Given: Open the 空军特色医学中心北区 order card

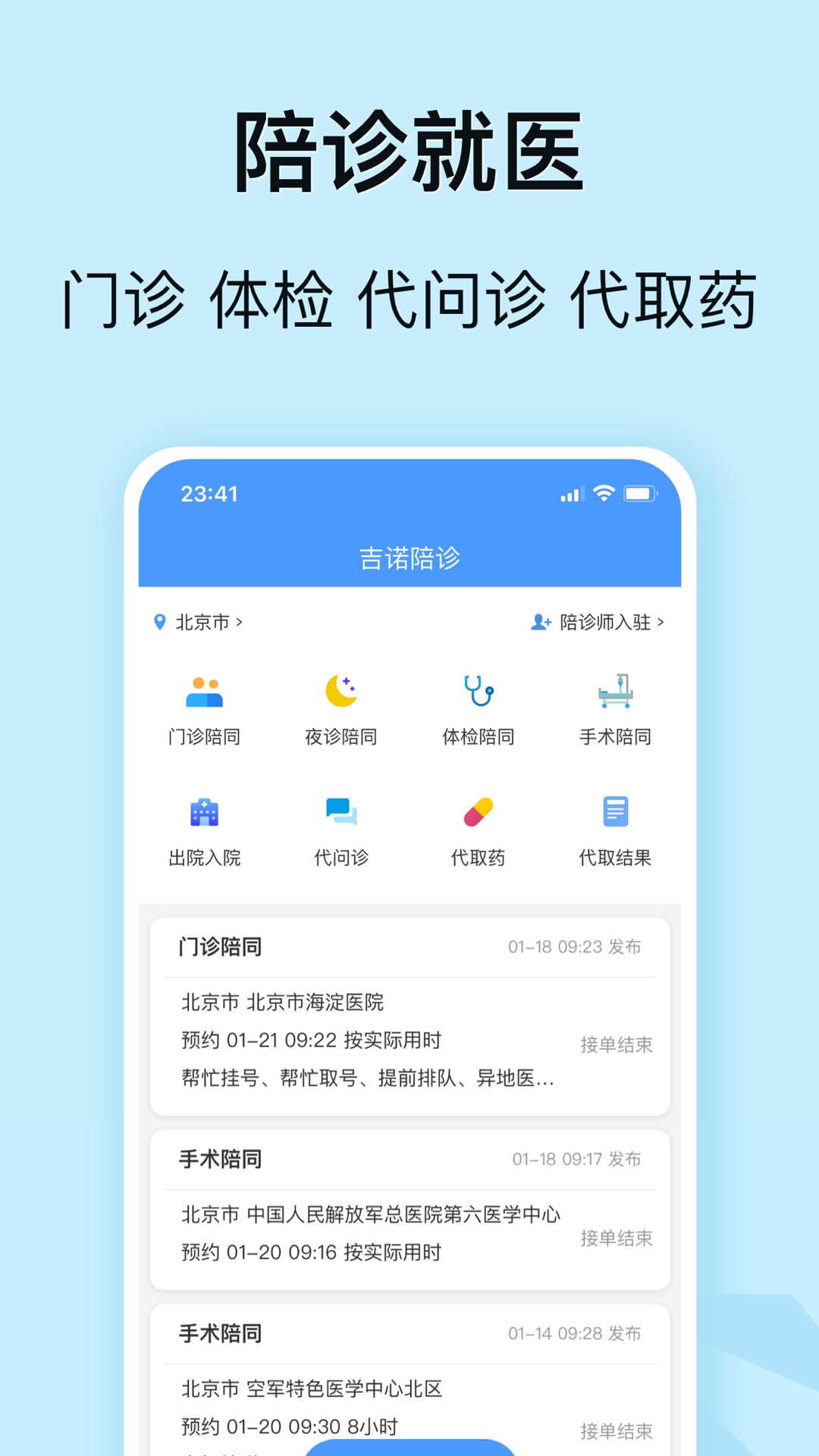Looking at the screenshot, I should click(312, 1389).
